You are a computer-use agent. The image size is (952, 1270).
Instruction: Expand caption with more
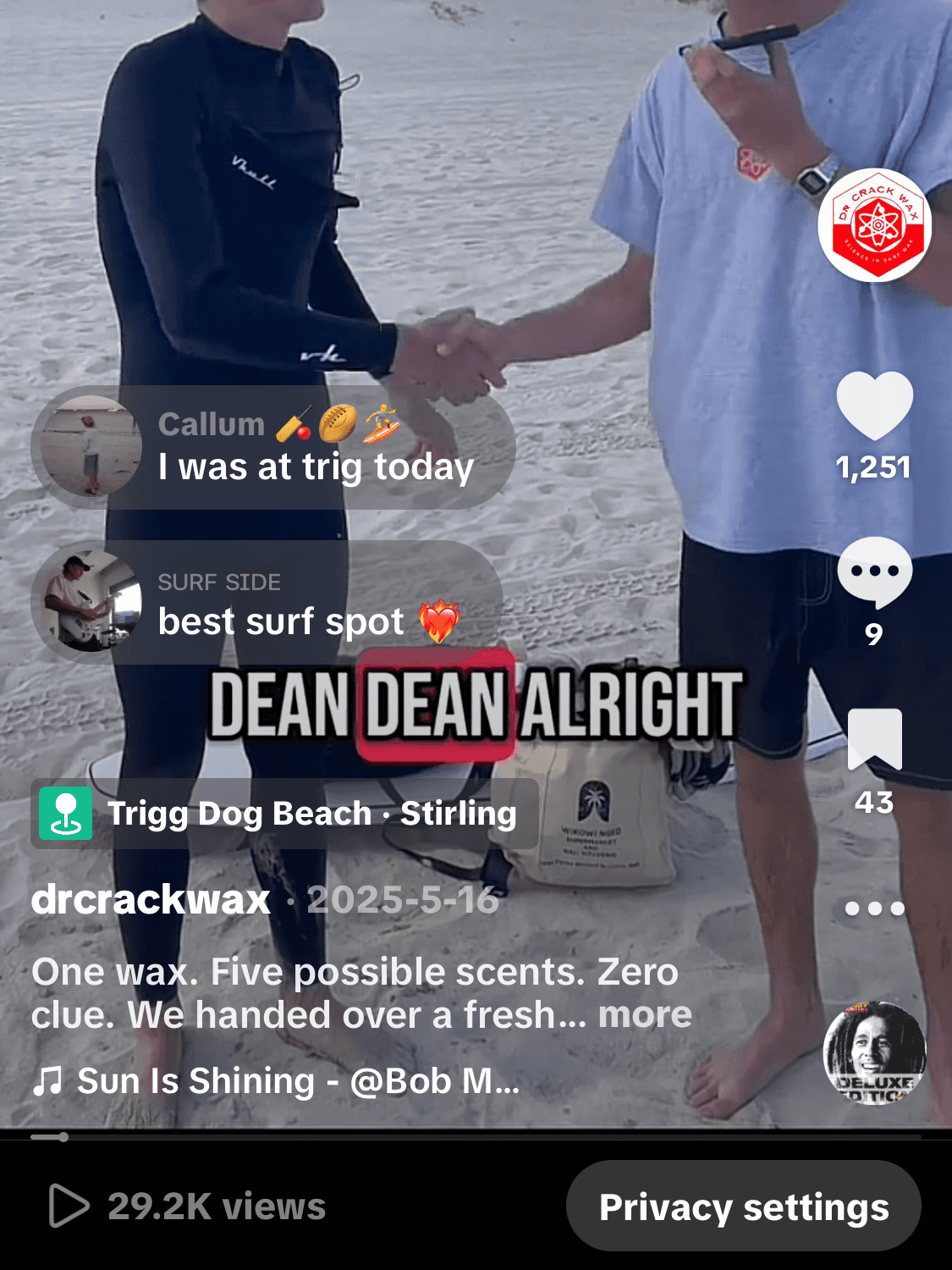coord(645,1014)
